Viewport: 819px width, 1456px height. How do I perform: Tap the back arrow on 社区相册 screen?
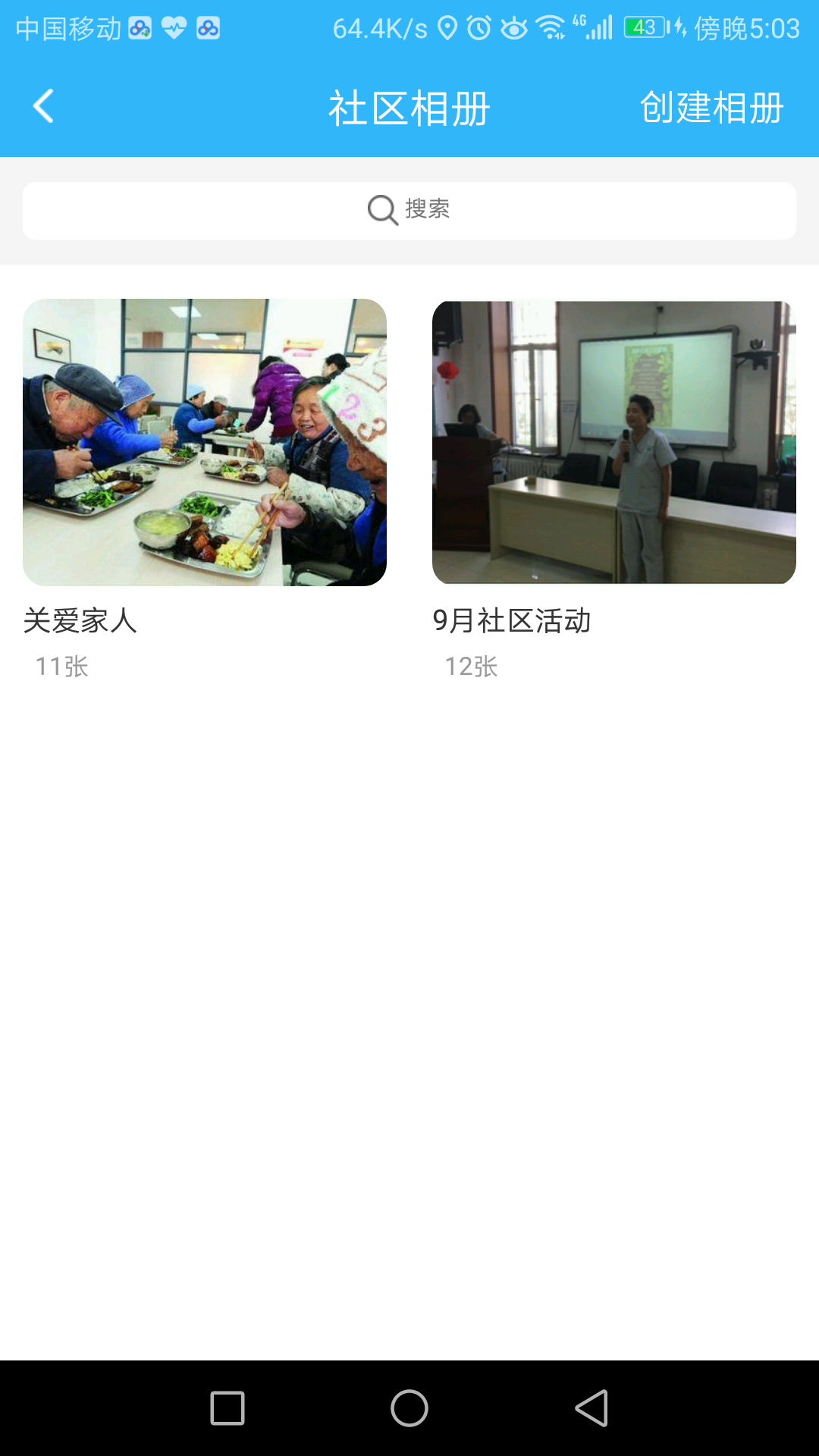[x=43, y=106]
